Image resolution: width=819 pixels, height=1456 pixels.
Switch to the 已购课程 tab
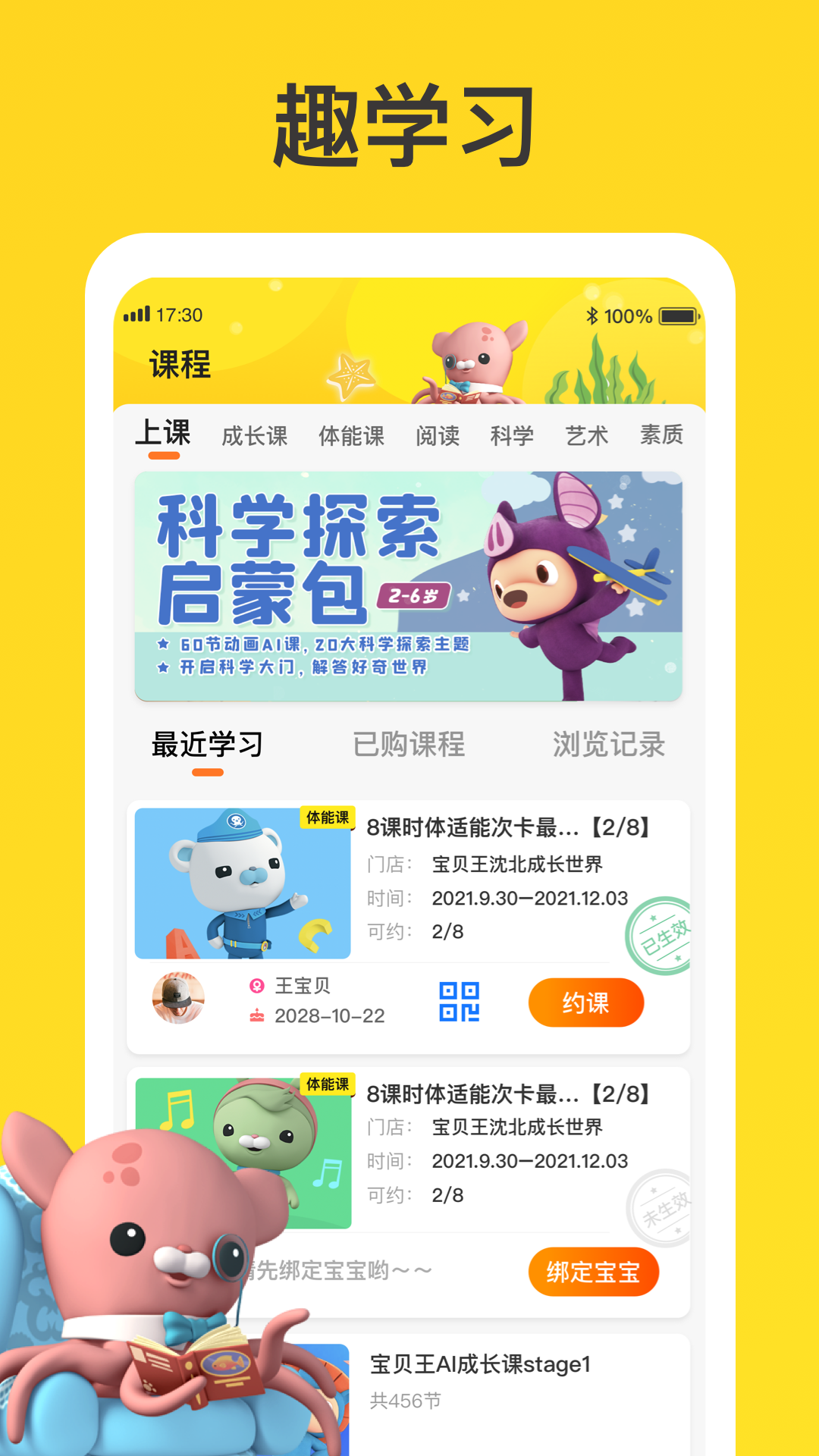point(410,745)
